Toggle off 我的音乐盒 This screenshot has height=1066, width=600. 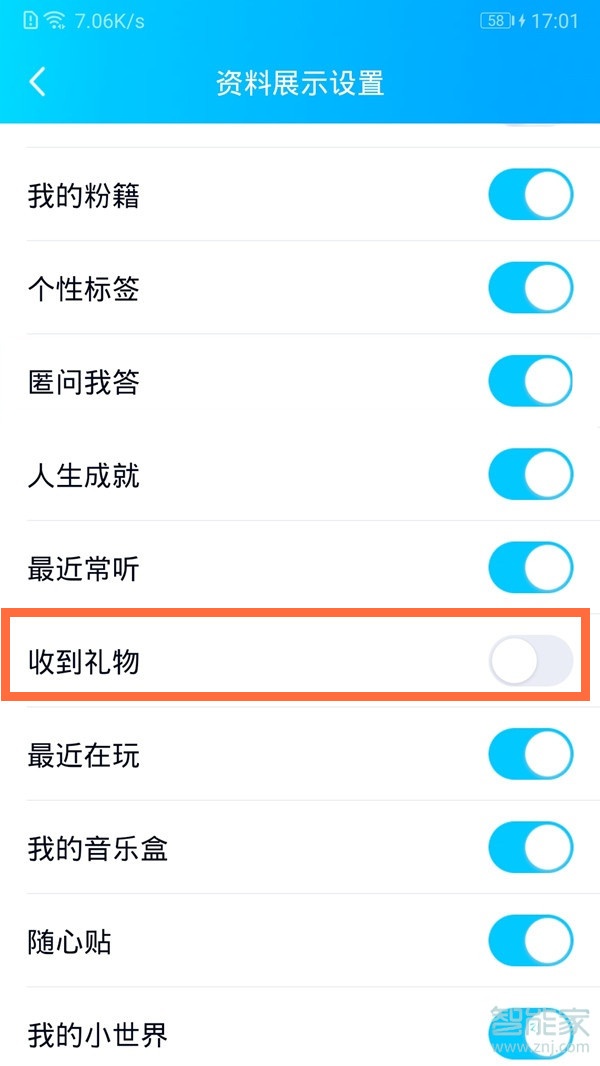click(x=530, y=849)
